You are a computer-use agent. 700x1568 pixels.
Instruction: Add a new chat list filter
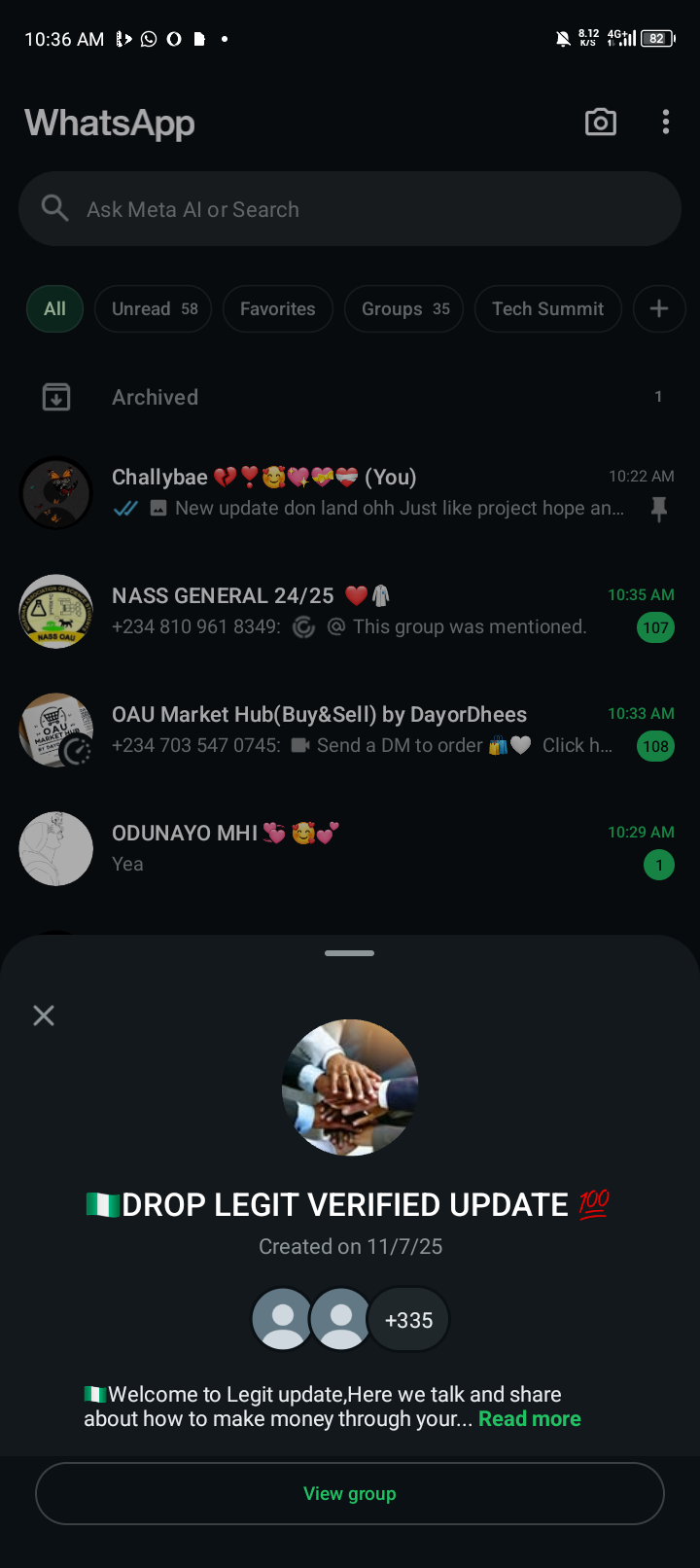tap(658, 309)
